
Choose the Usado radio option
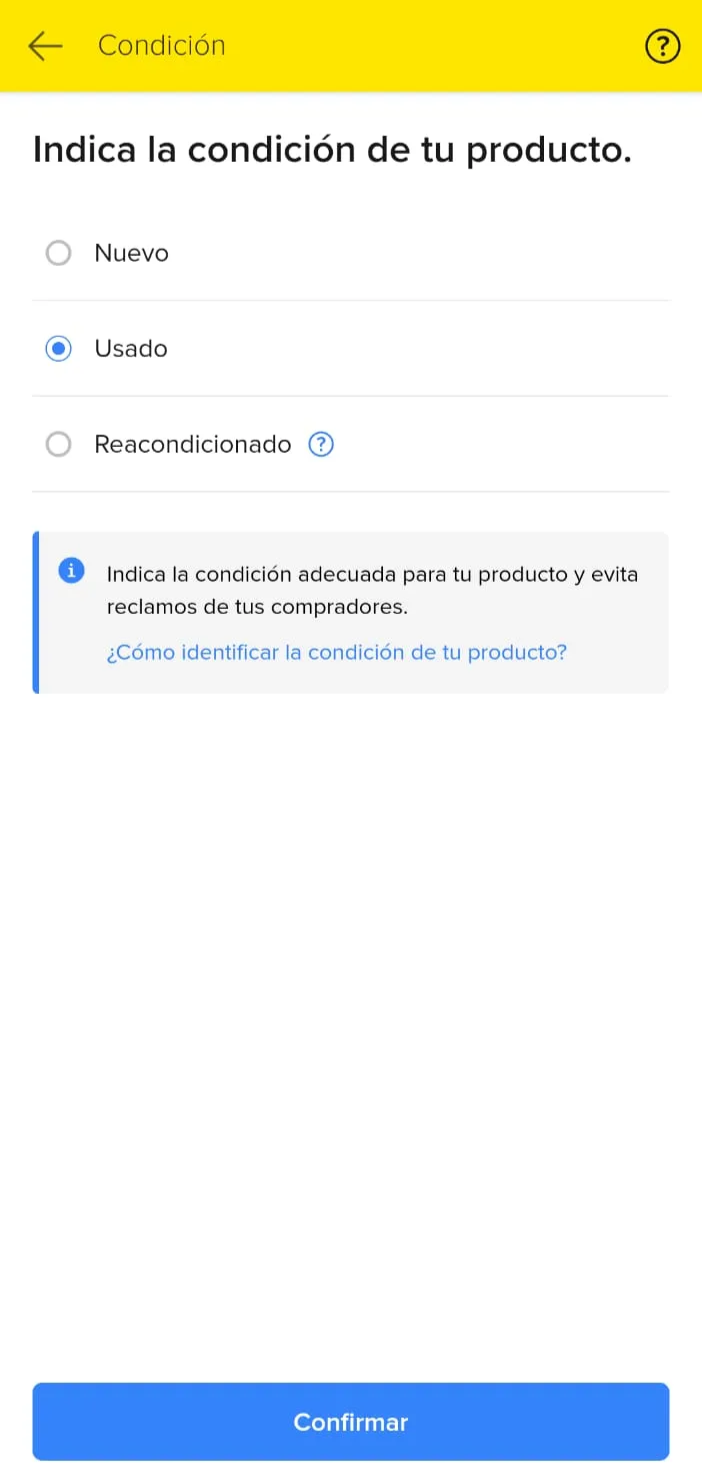(x=59, y=349)
